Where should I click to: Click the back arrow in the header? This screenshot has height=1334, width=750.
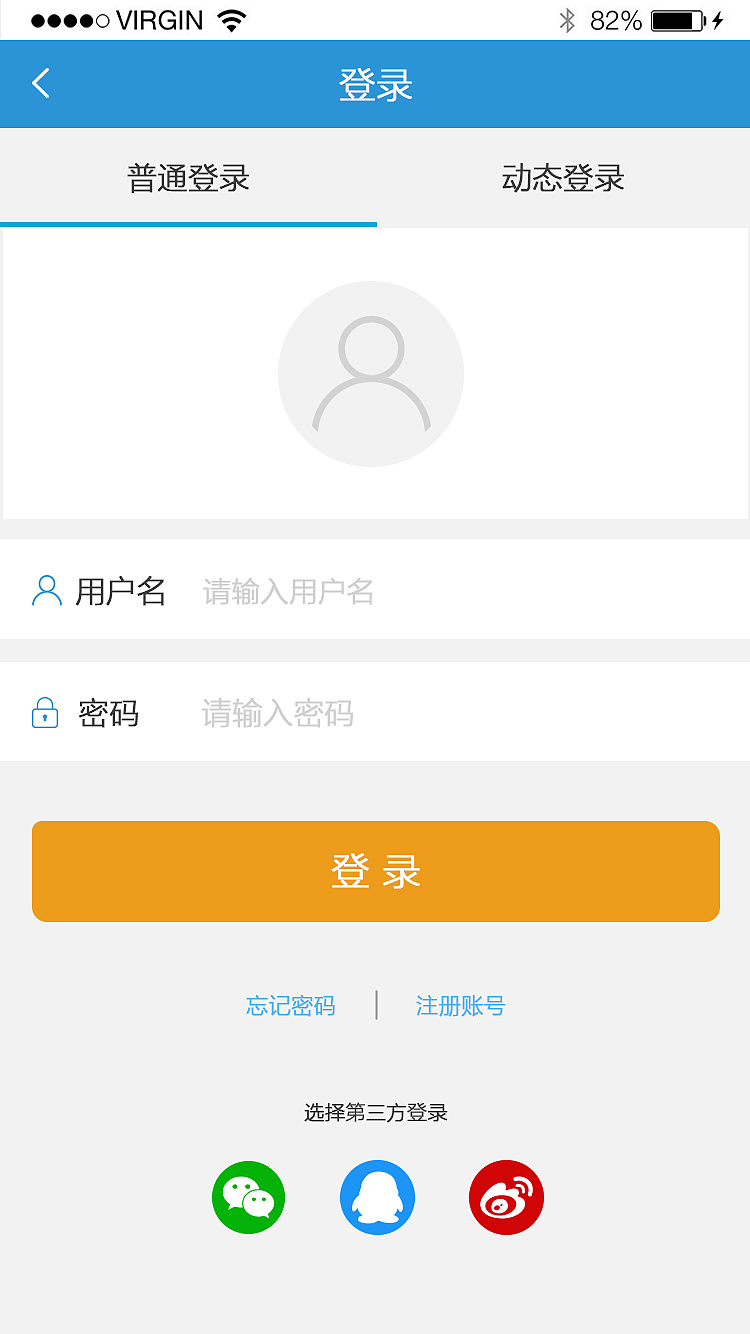(x=40, y=83)
